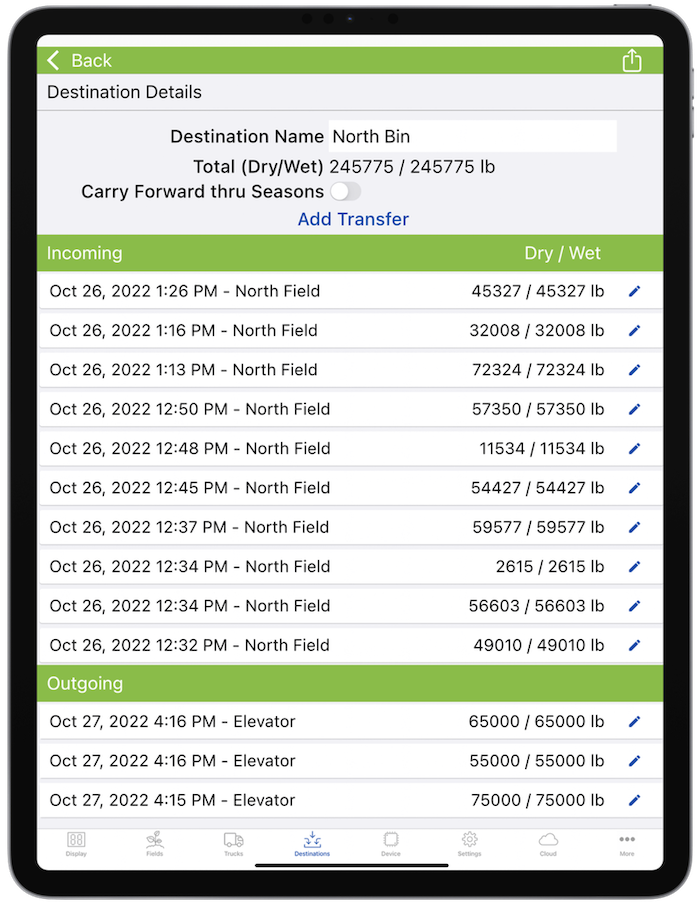The image size is (700, 905).
Task: Switch to the Display tab
Action: click(76, 844)
